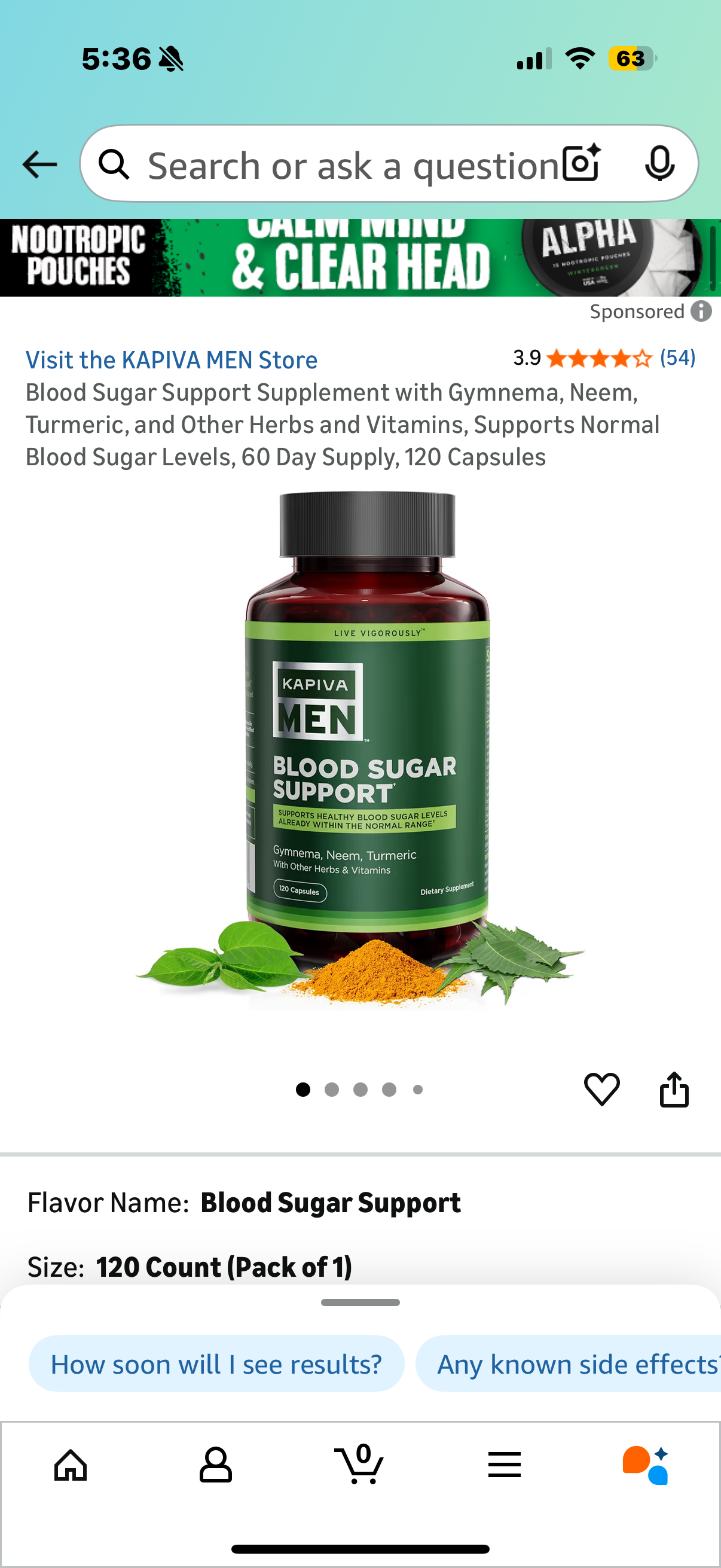This screenshot has width=721, height=1568.
Task: Go back using the arrow icon
Action: click(x=39, y=164)
